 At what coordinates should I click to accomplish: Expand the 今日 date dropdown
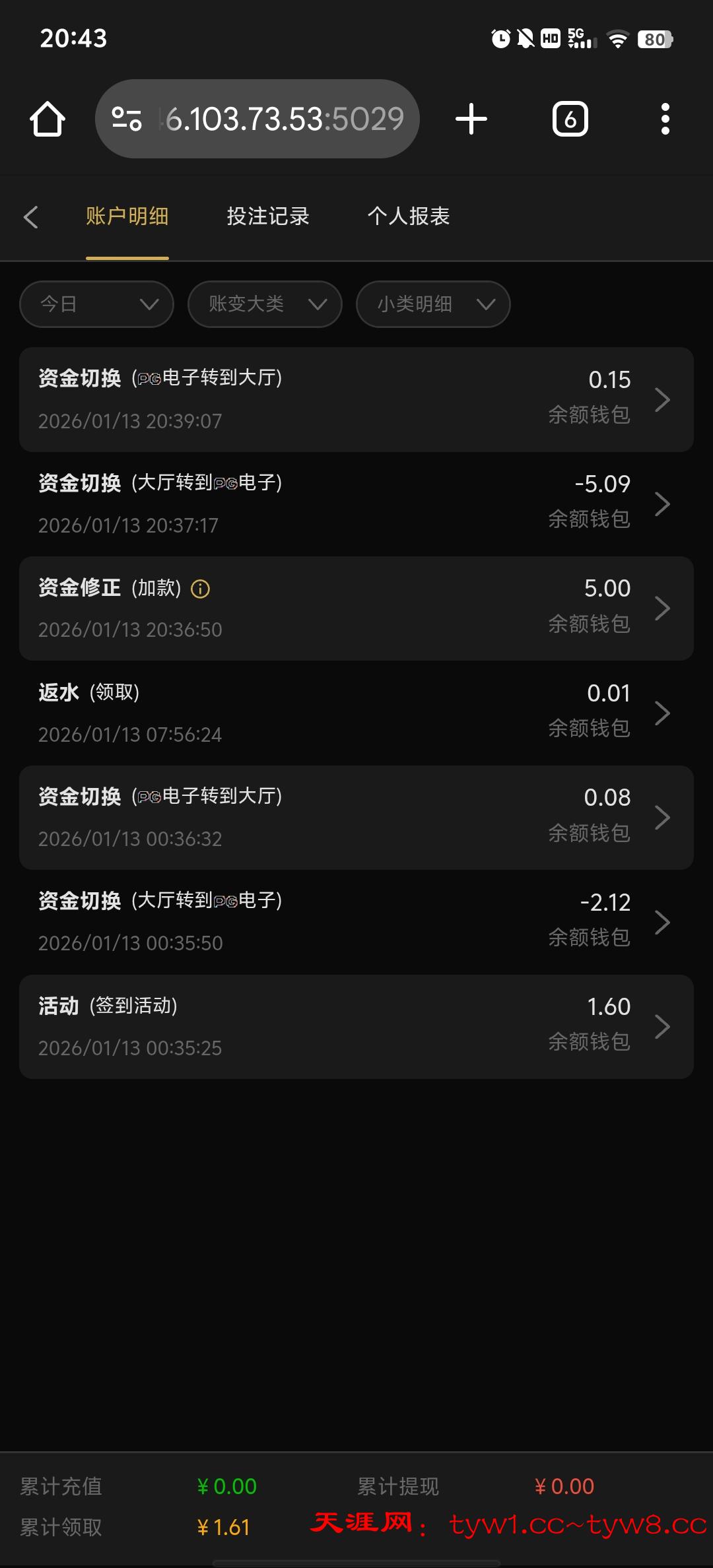click(x=96, y=304)
